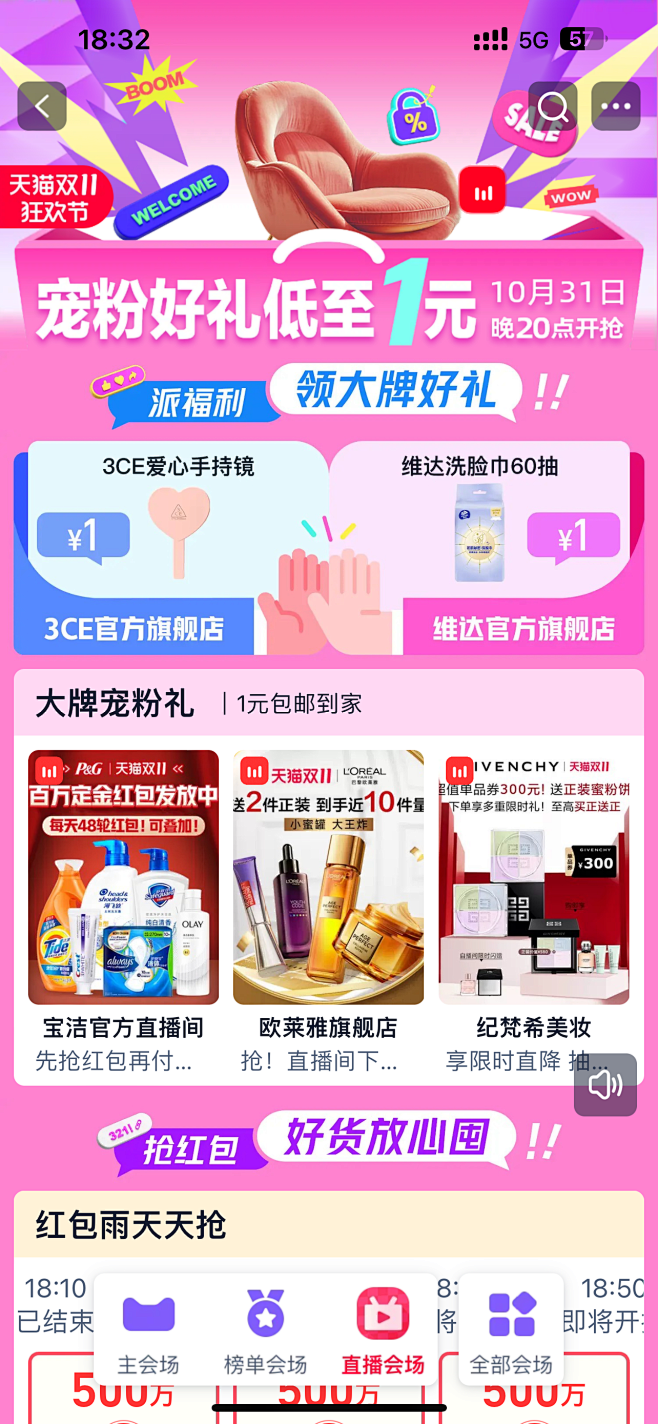Open the 全部会场 tab

point(511,1332)
